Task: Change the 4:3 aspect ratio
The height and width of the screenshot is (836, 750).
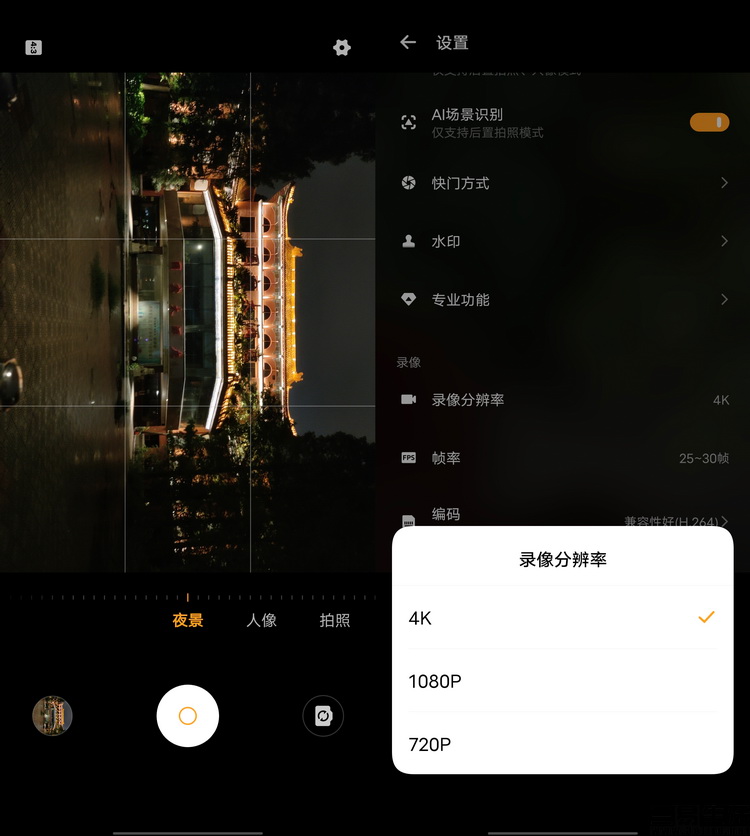Action: [x=33, y=47]
